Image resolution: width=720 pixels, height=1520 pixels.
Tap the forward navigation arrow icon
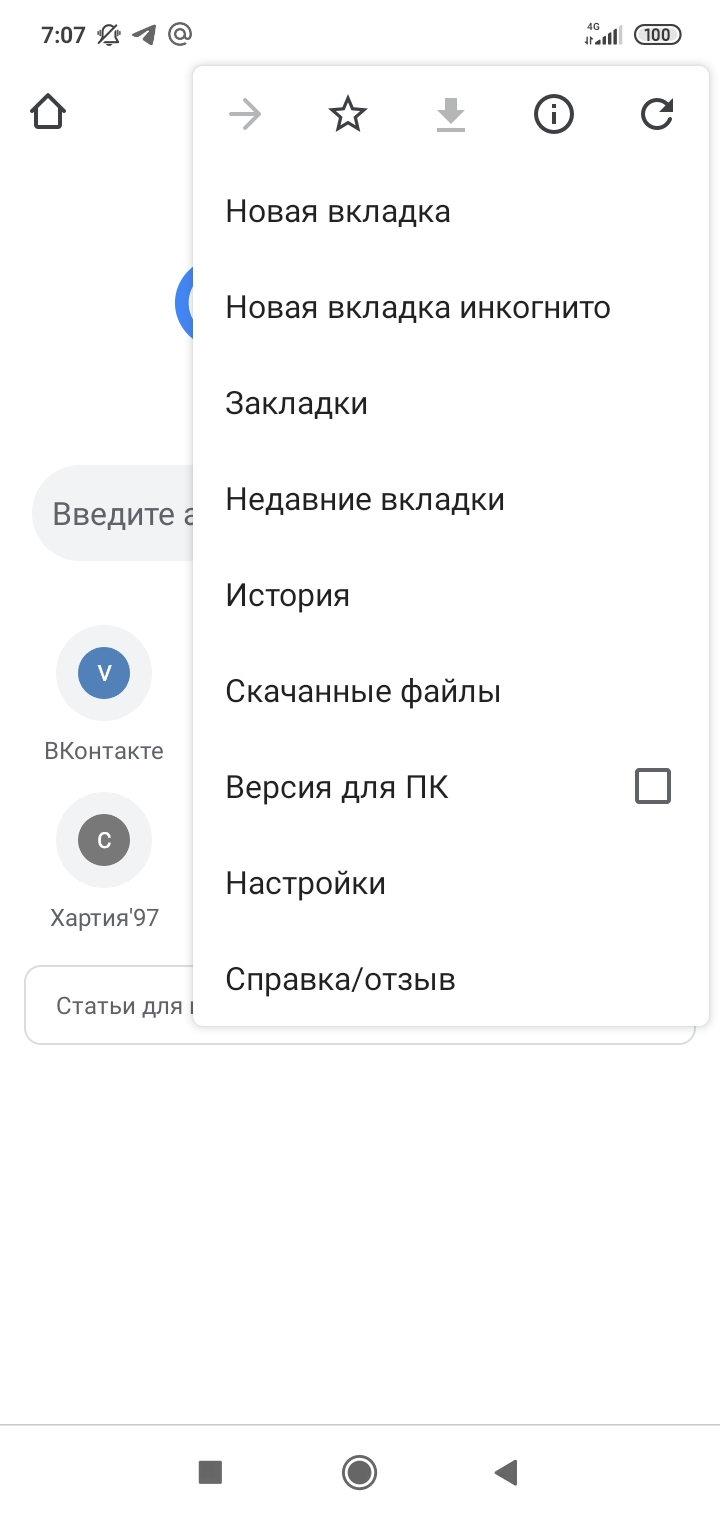(x=245, y=114)
